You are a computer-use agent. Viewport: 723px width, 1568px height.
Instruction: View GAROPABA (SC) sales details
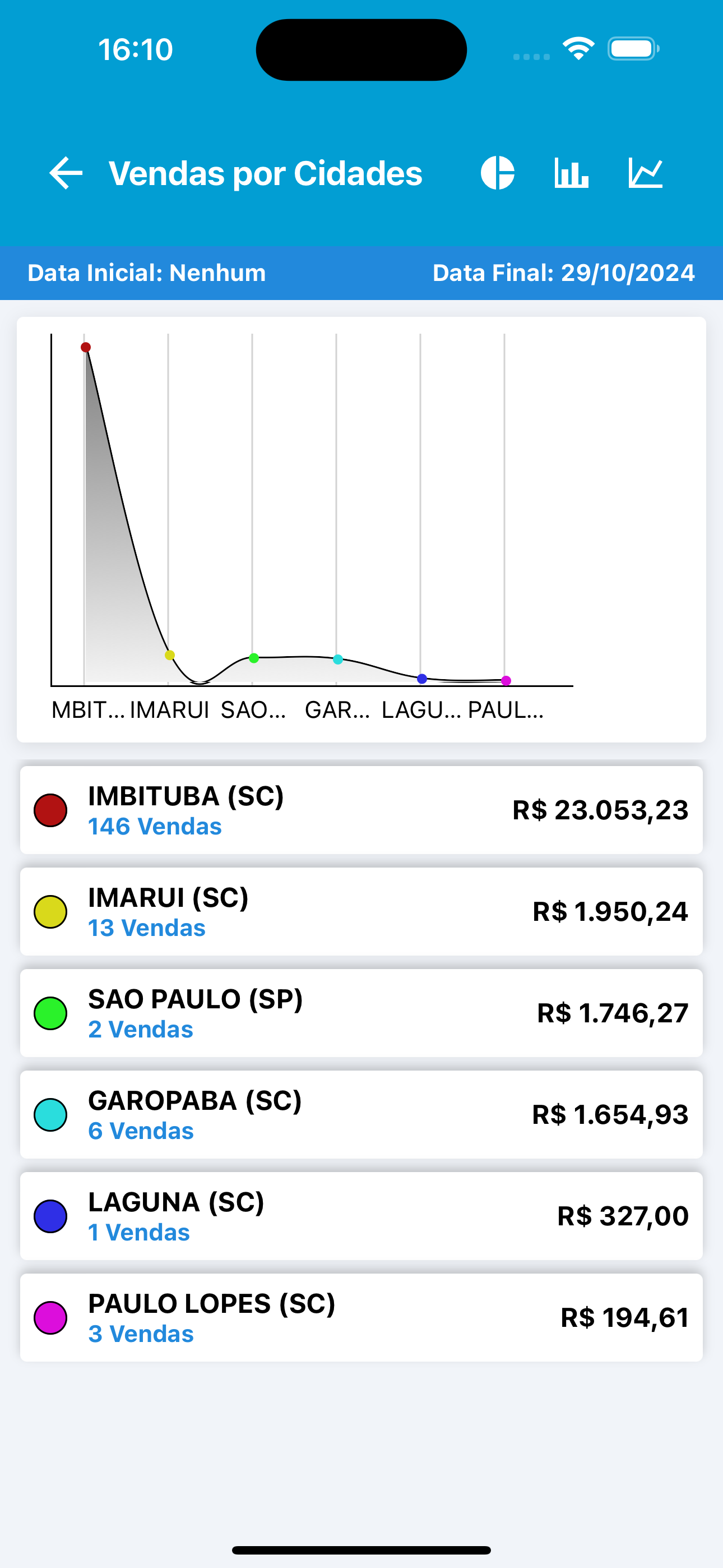click(x=361, y=1115)
